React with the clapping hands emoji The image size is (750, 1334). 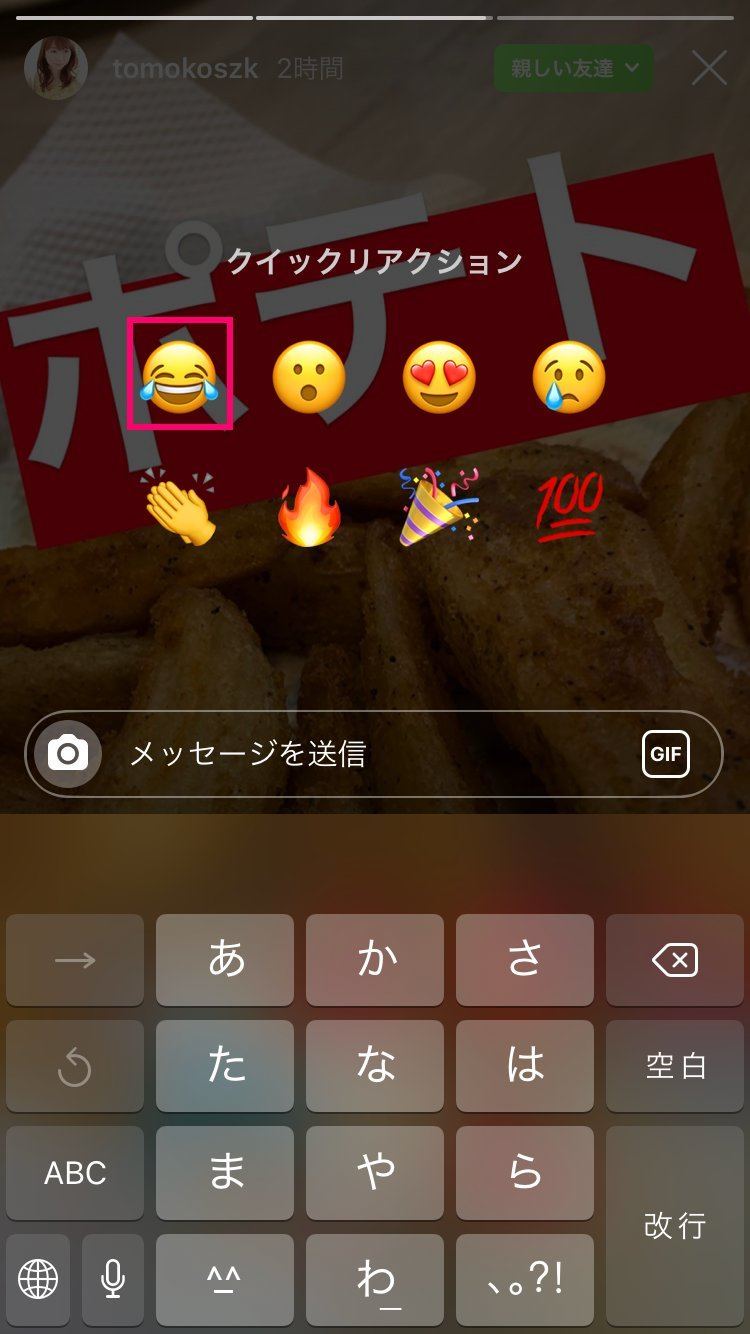tap(180, 507)
